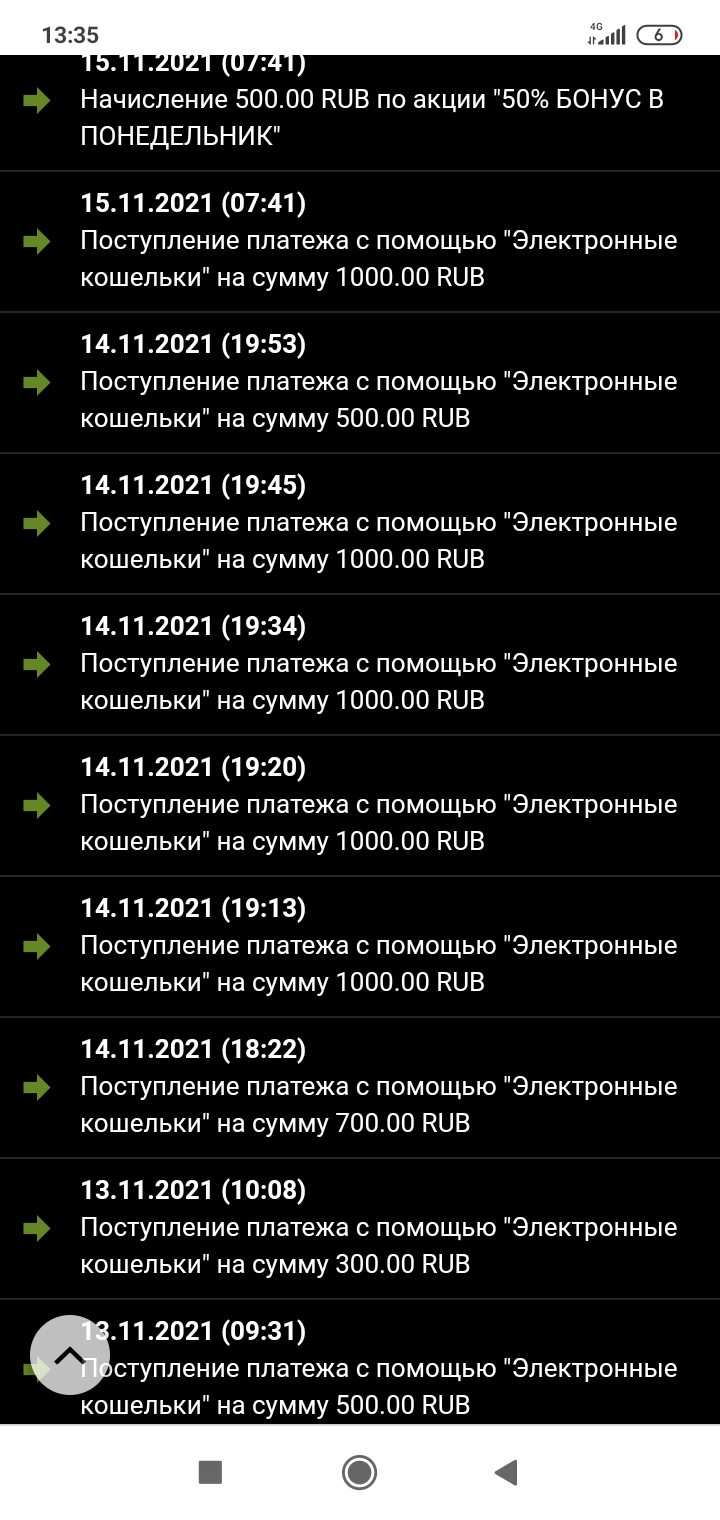Go back with the system back button
Image resolution: width=720 pixels, height=1520 pixels.
(x=506, y=1472)
